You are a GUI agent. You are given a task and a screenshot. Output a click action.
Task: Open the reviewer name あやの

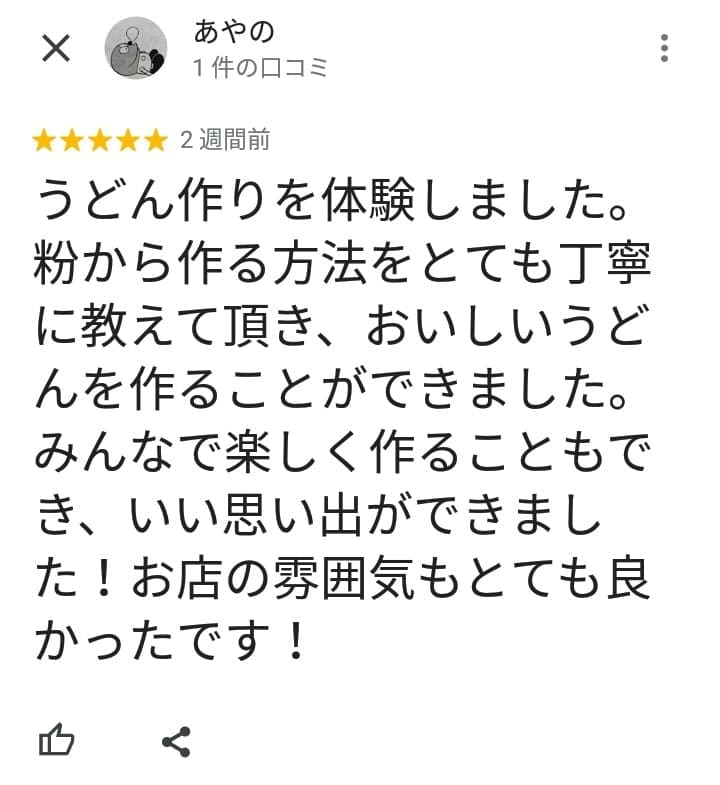[234, 33]
